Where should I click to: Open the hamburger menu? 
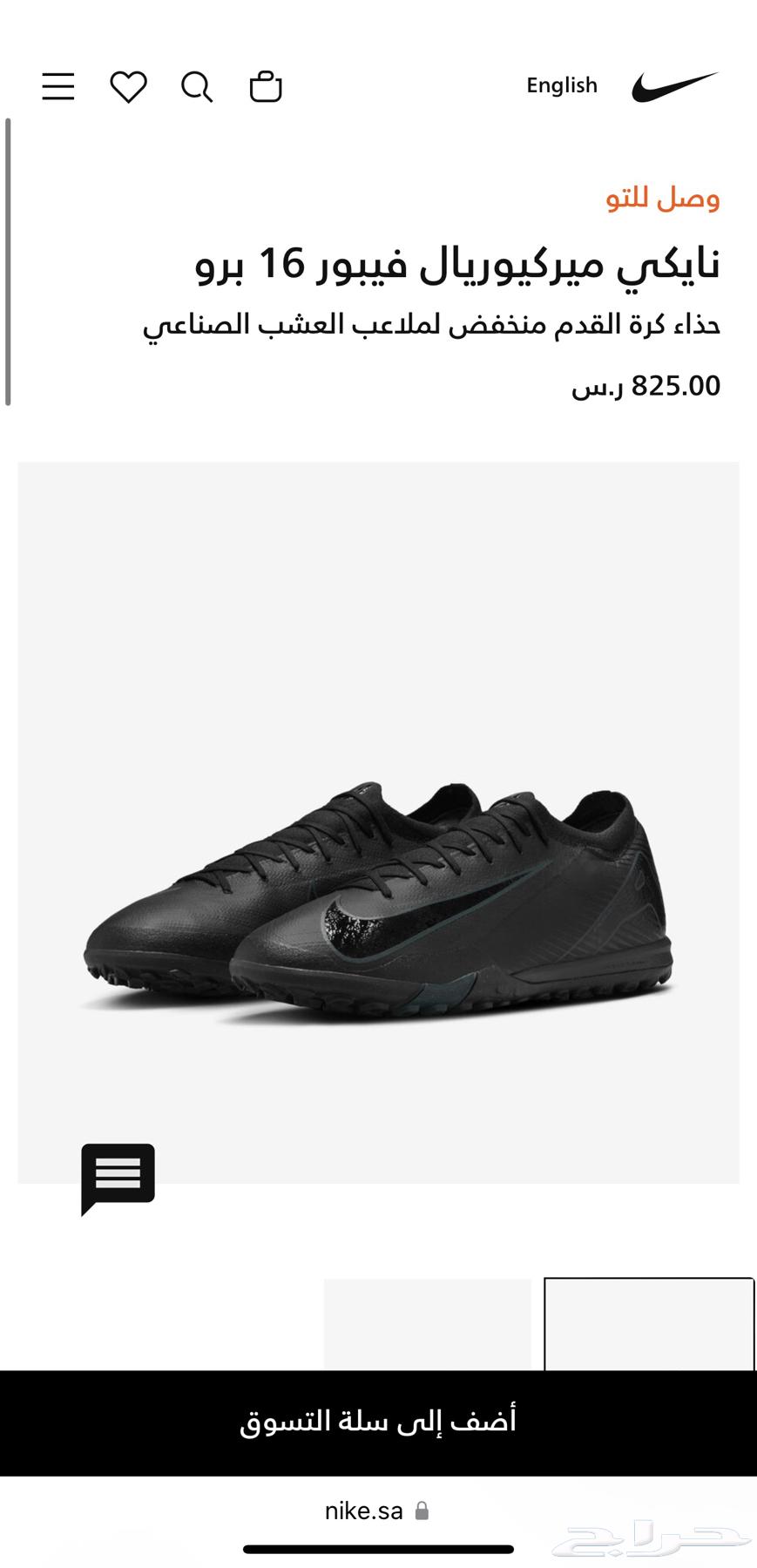(x=58, y=86)
